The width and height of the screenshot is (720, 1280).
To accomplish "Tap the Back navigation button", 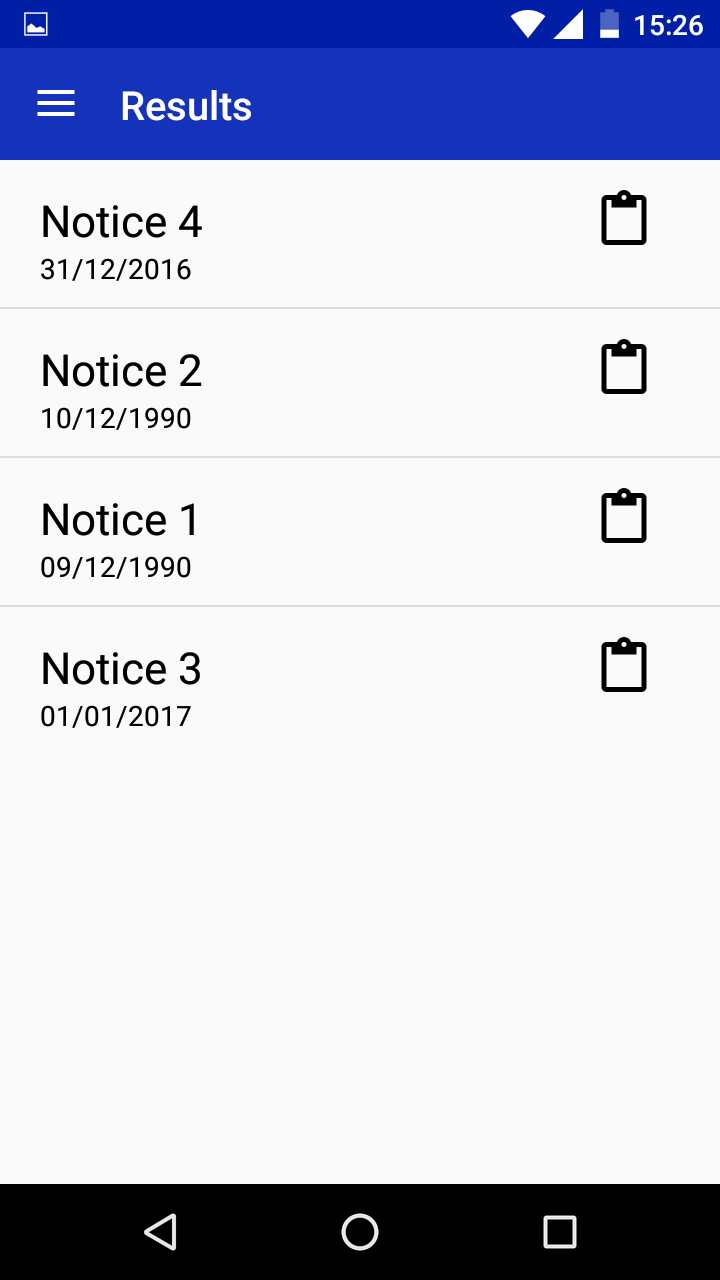I will [x=160, y=1232].
